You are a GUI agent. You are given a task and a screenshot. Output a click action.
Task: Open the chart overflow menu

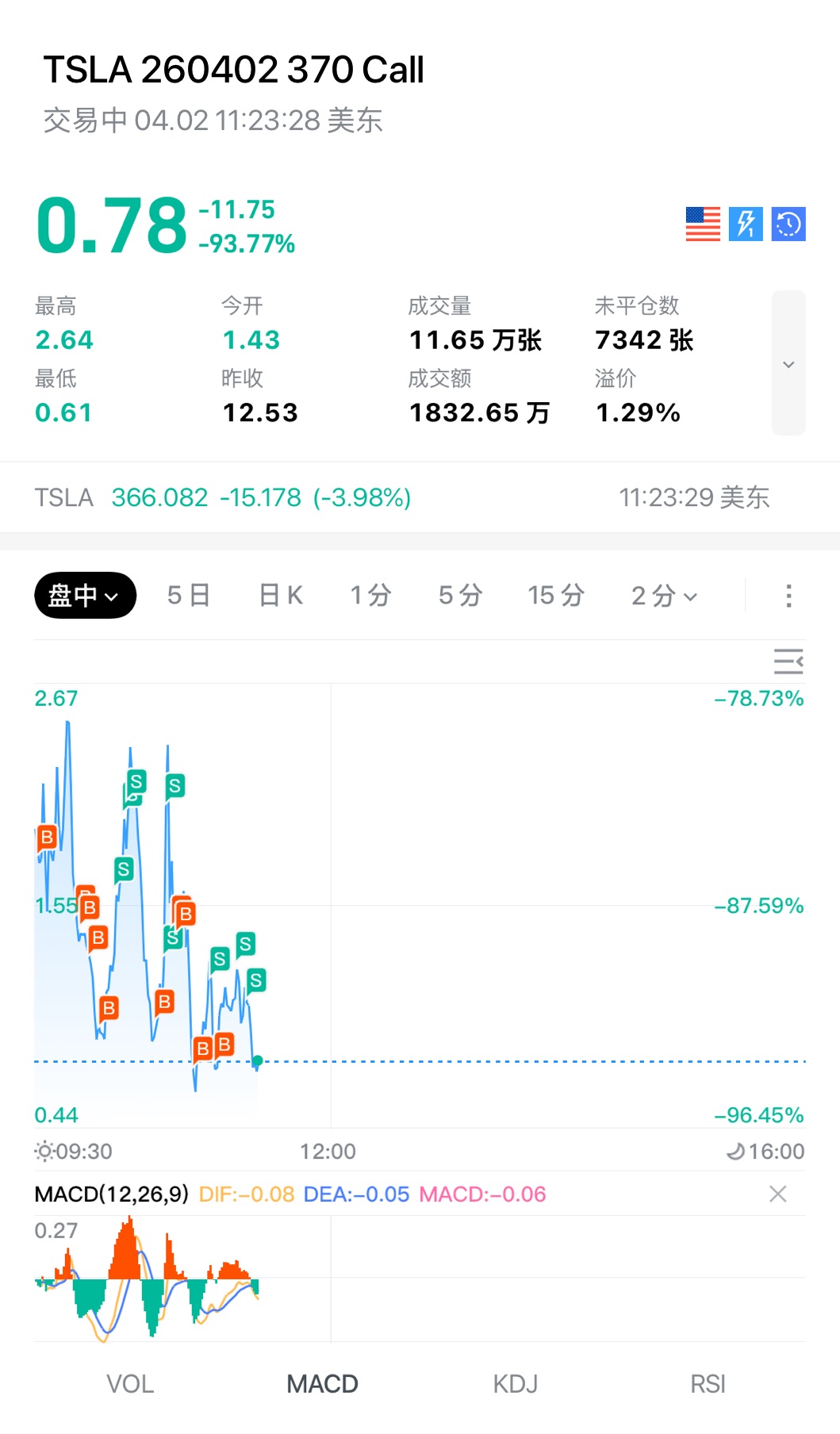[x=788, y=596]
